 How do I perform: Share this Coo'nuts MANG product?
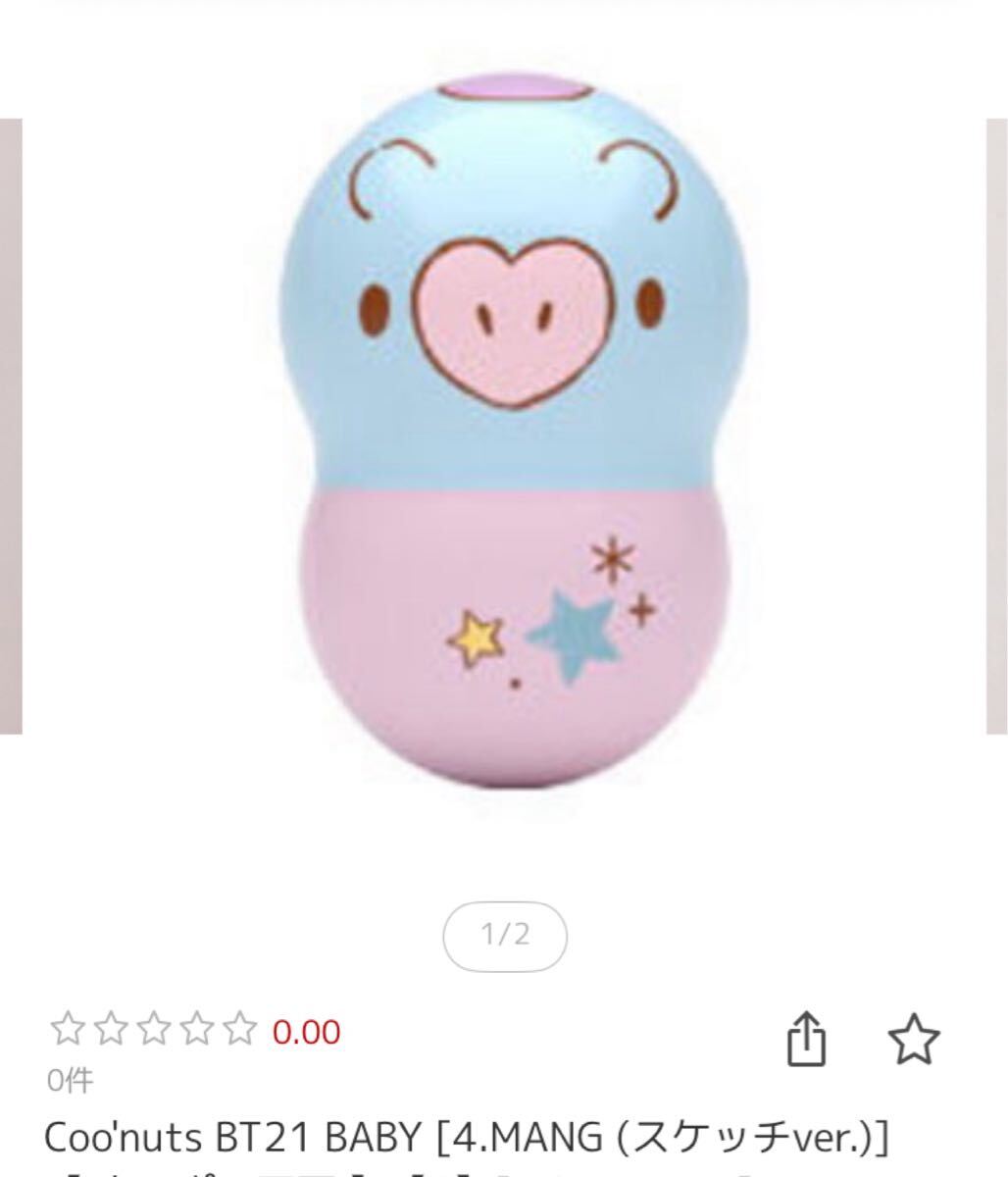[x=807, y=1039]
